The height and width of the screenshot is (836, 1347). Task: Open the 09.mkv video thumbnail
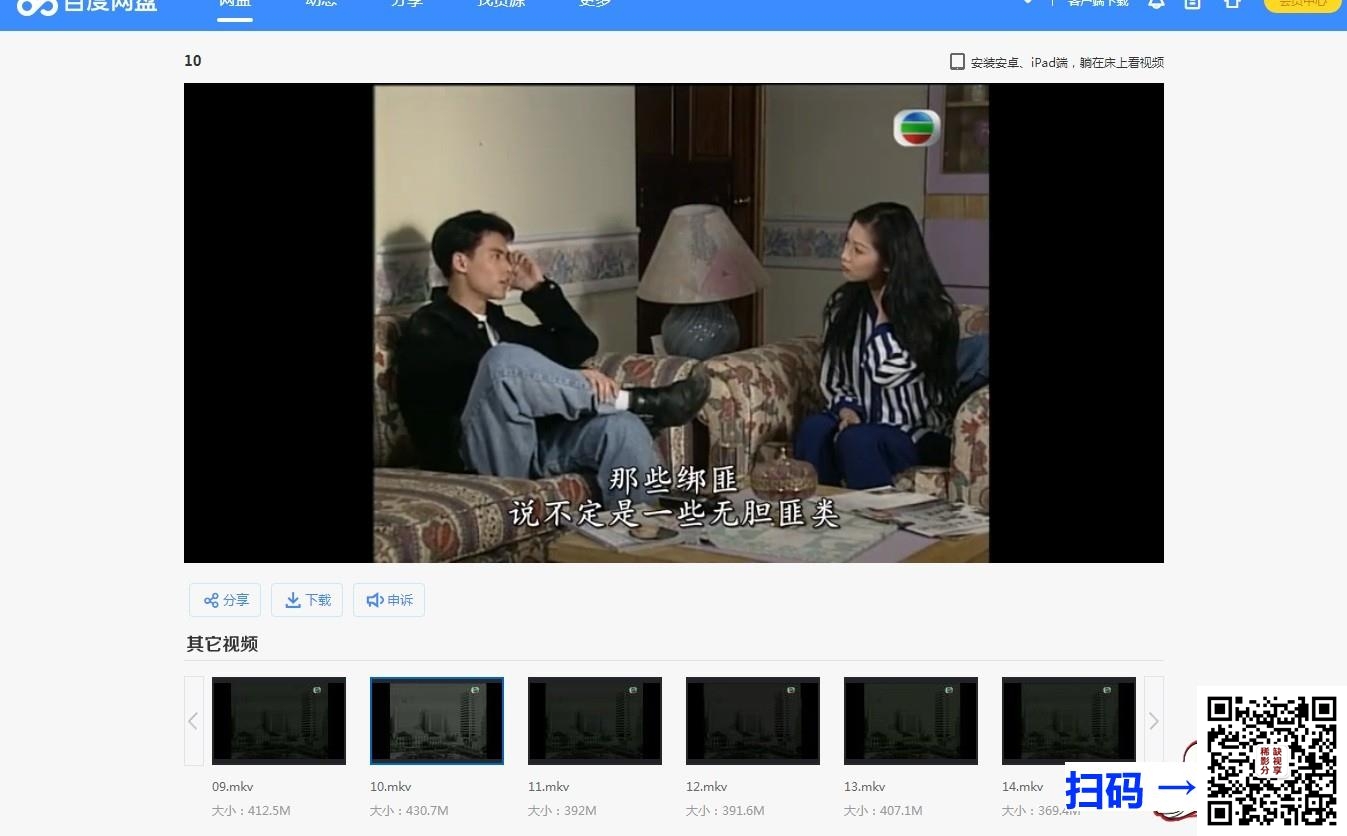point(279,721)
